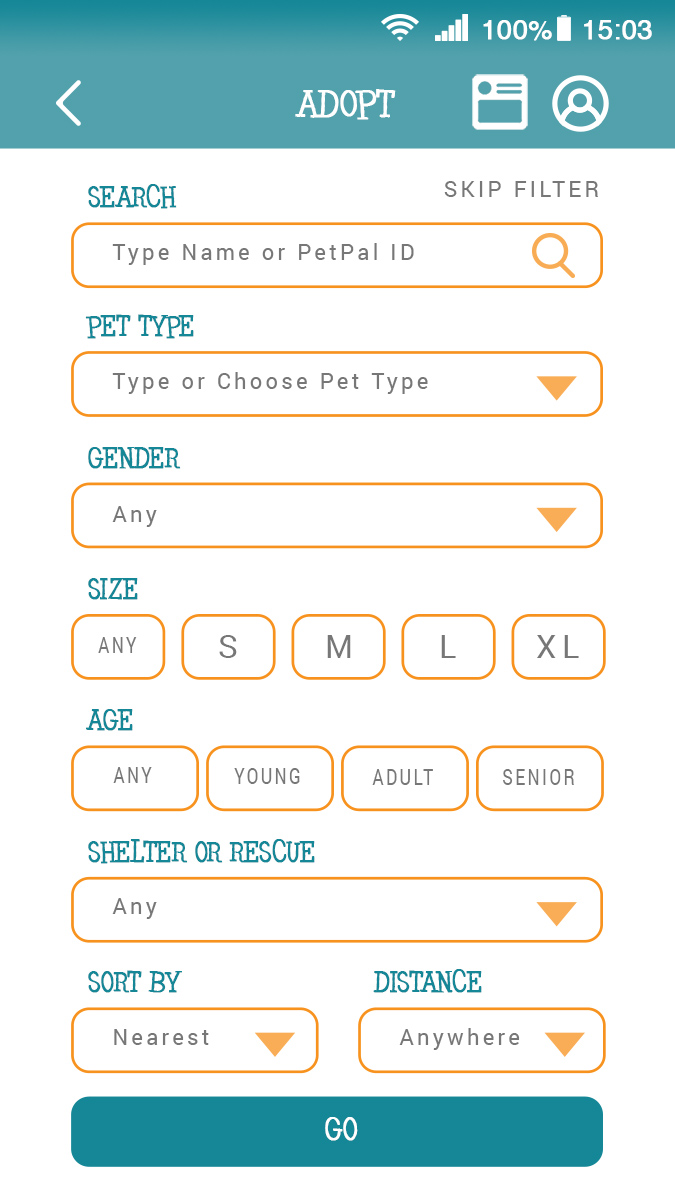This screenshot has width=675, height=1201.
Task: Choose size S
Action: pyautogui.click(x=228, y=647)
